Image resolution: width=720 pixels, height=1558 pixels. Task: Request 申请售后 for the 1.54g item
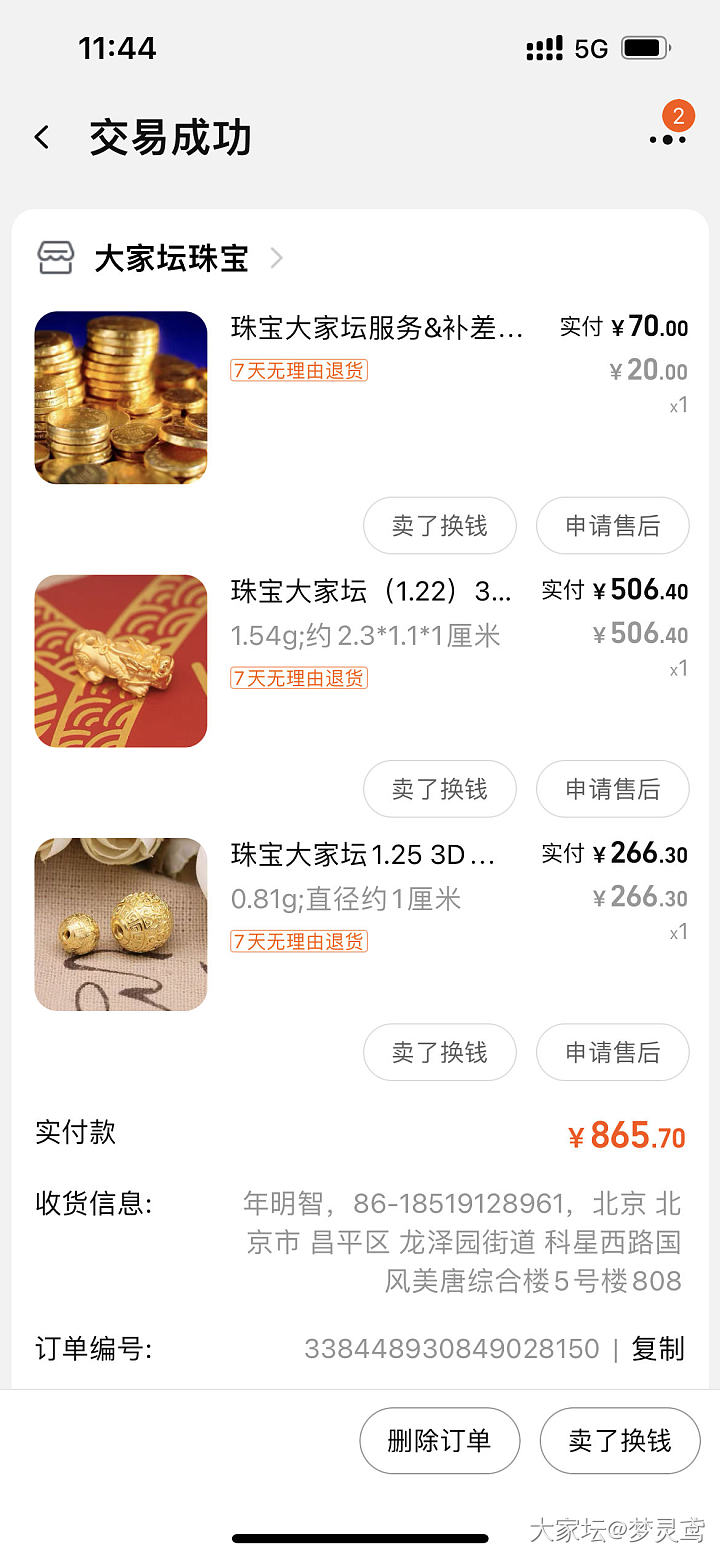tap(612, 789)
